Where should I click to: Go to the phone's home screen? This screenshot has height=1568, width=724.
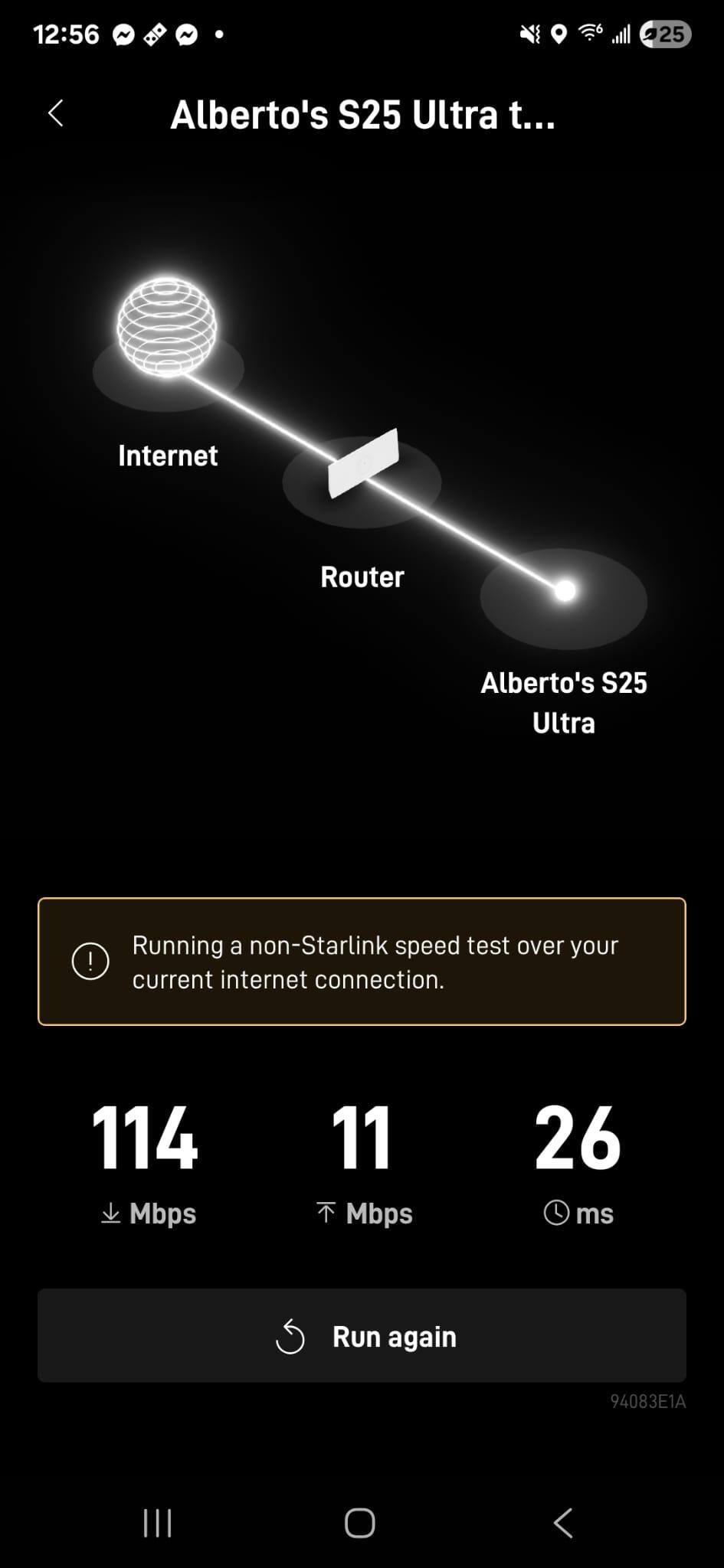coord(360,1523)
